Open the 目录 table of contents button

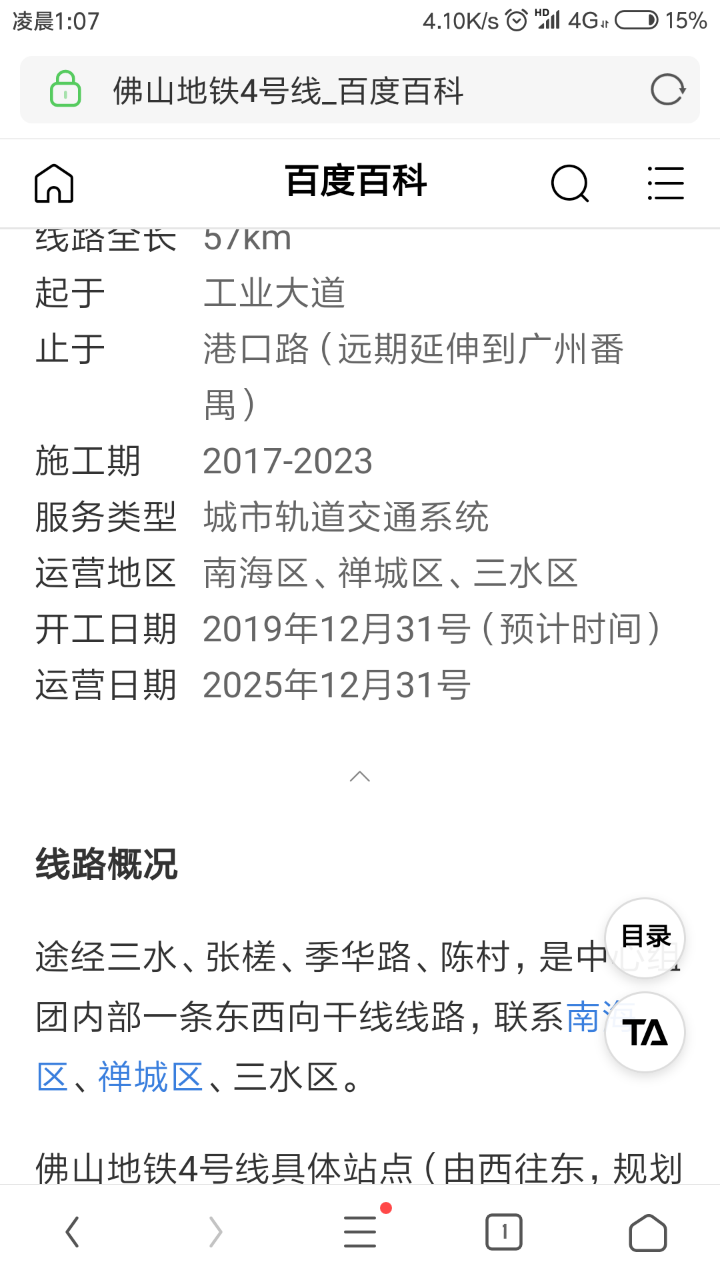645,937
